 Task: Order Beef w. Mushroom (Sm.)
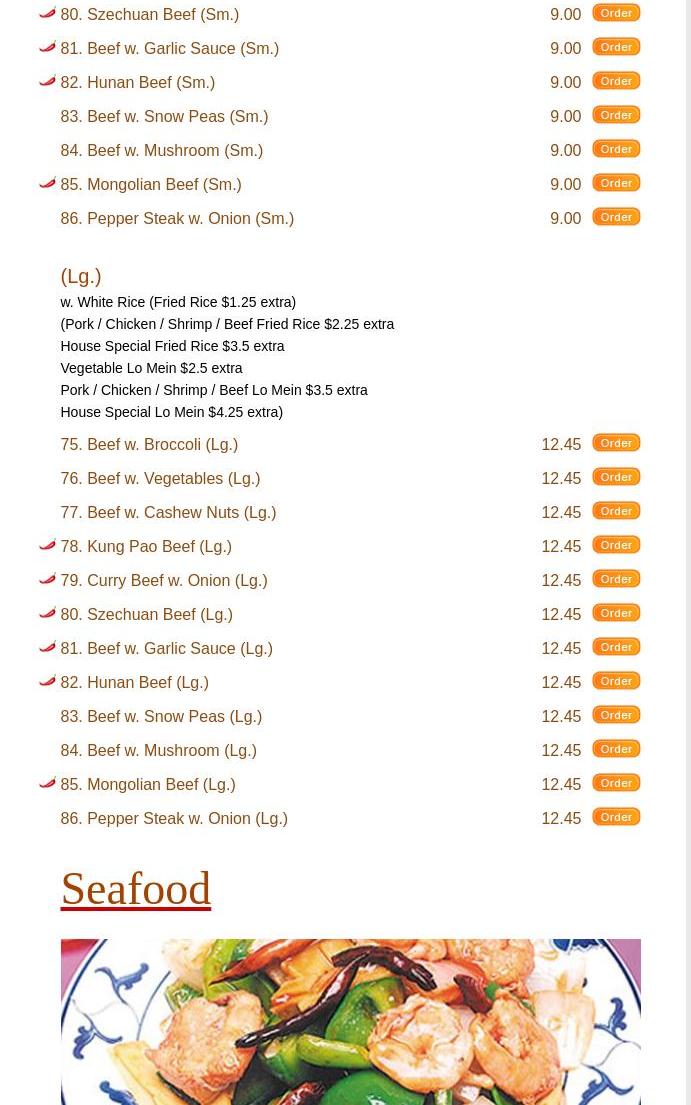616,149
